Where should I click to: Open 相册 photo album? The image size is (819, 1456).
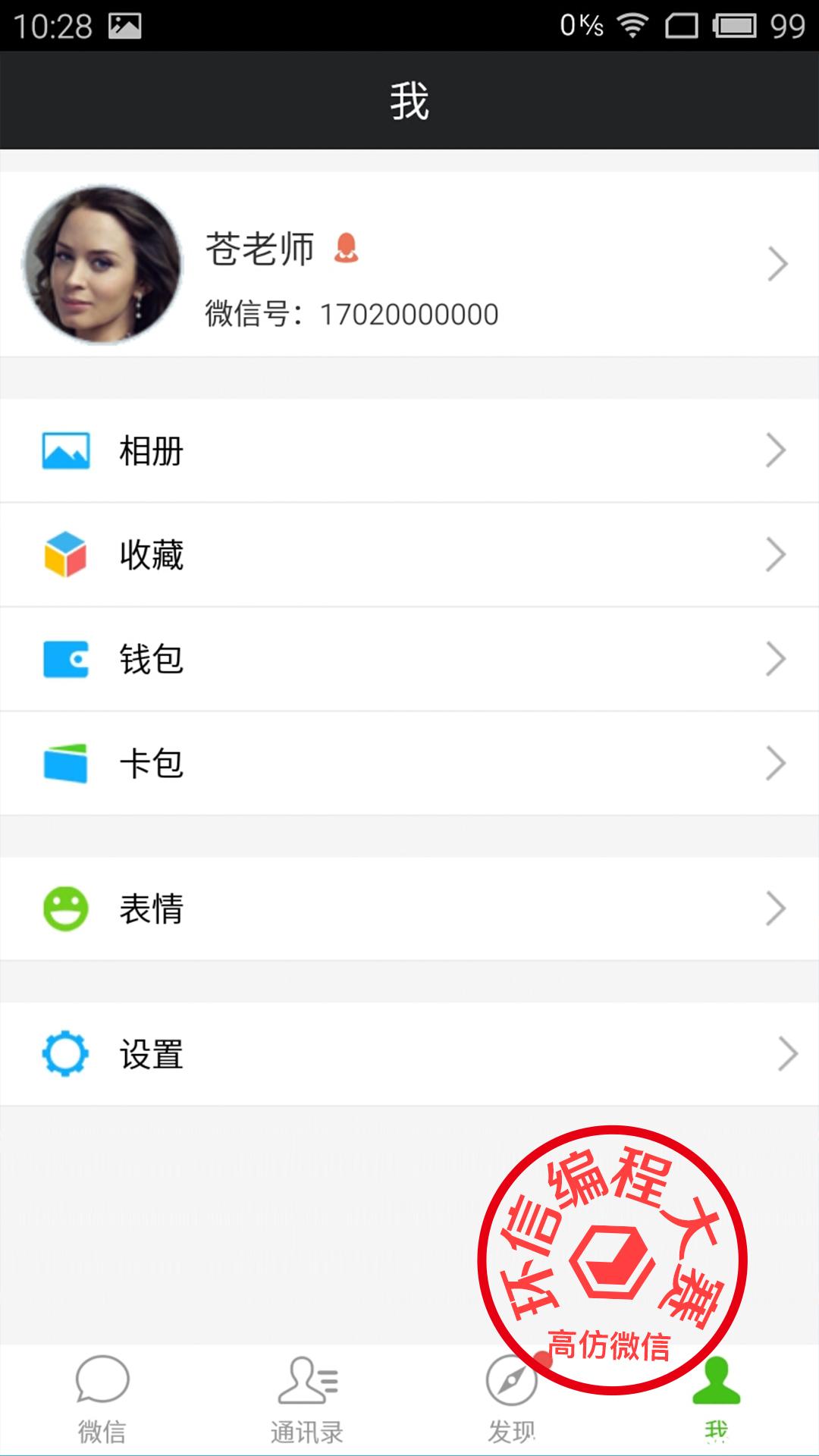point(409,450)
